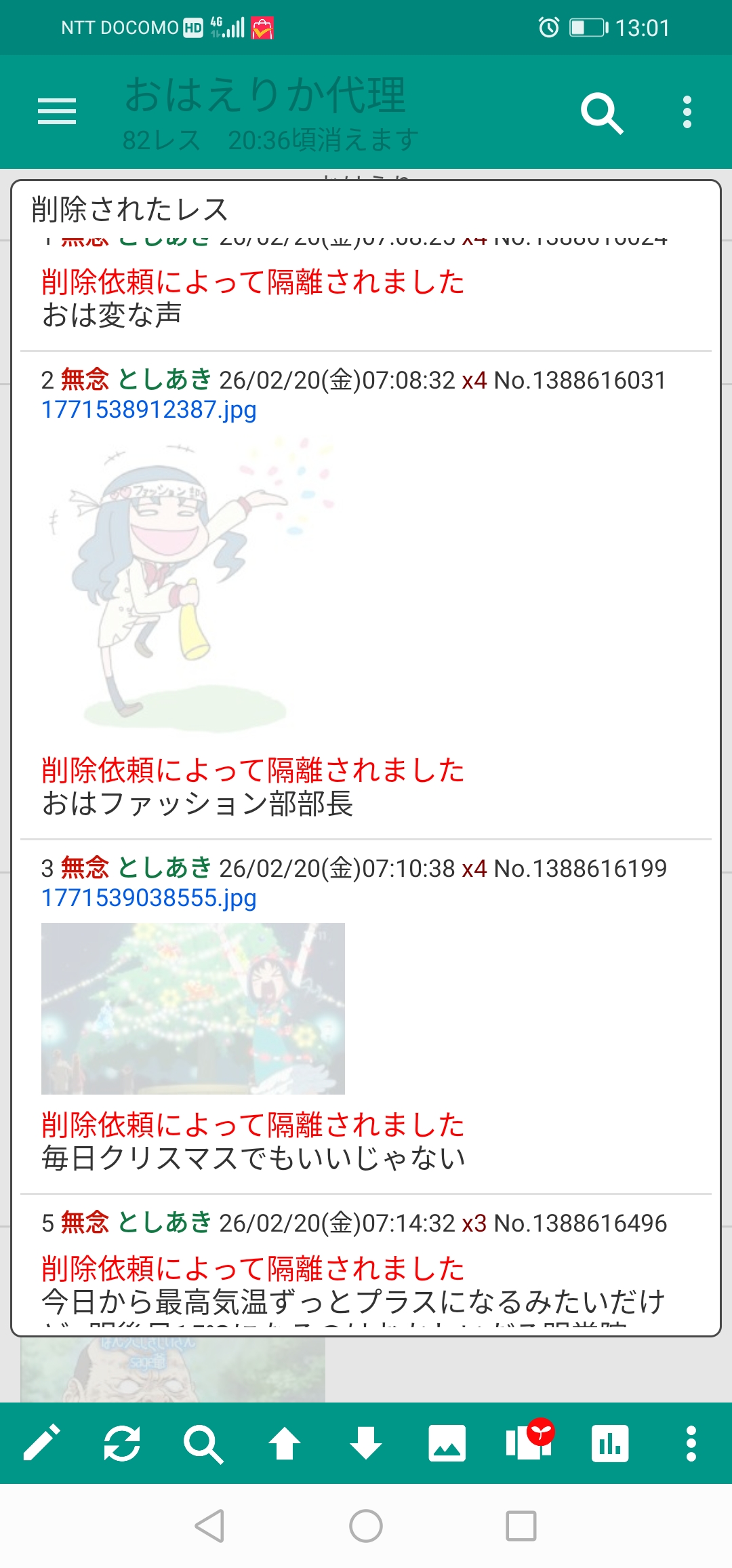Open the top-right overflow menu
Screen dimensions: 732x1568
687,112
